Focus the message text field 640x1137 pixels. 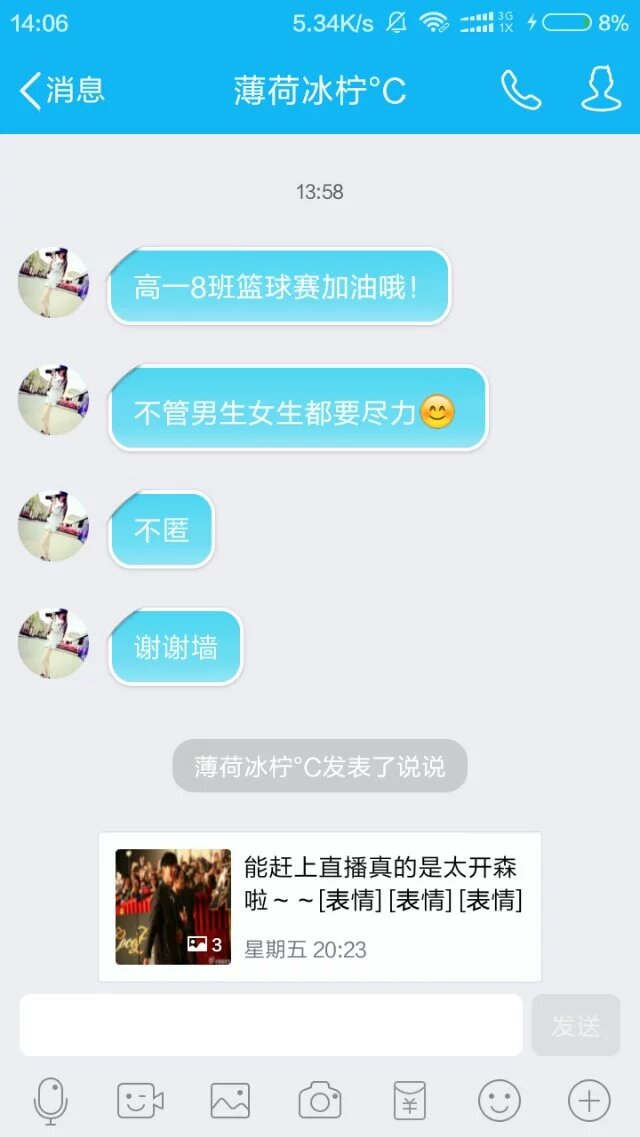coord(271,1025)
